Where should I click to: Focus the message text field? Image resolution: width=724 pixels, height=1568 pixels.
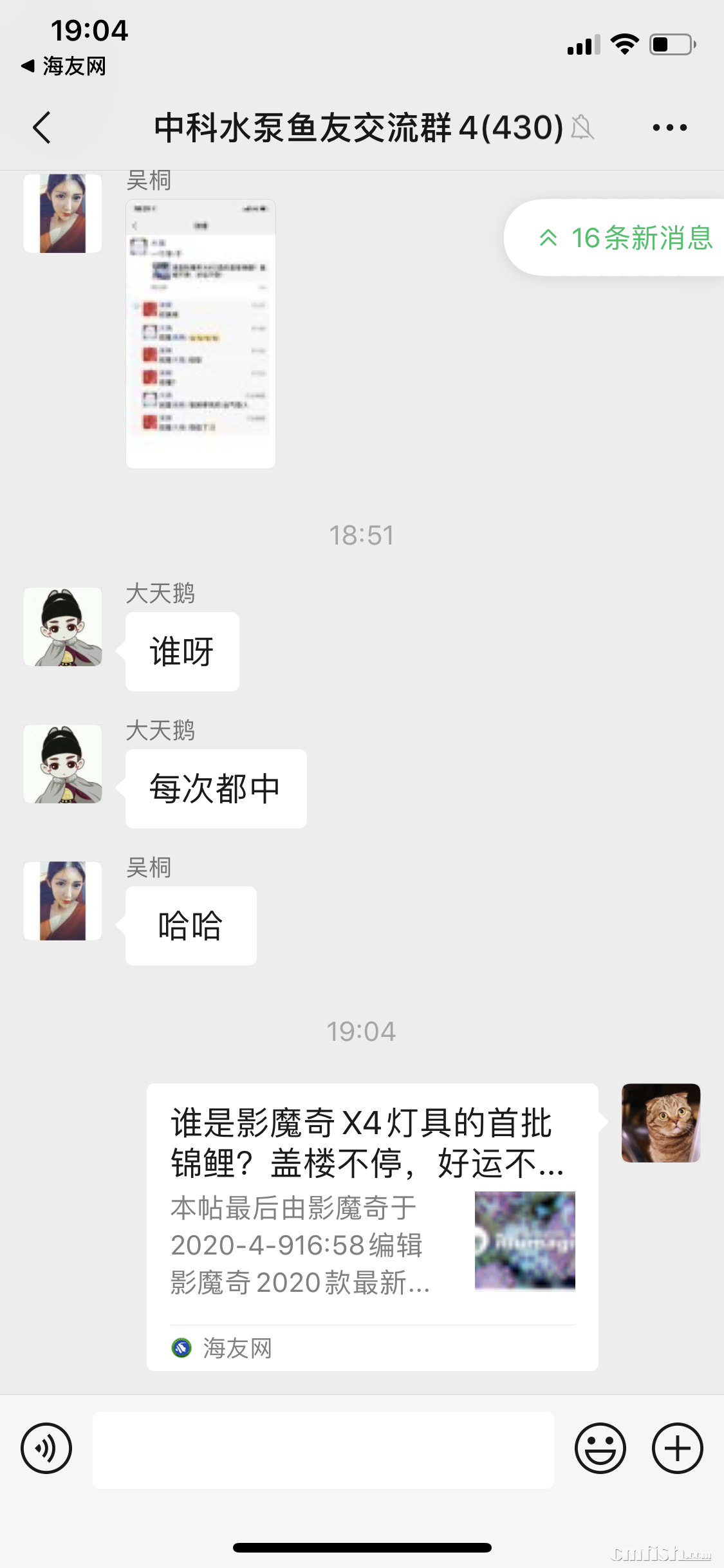pyautogui.click(x=323, y=1450)
